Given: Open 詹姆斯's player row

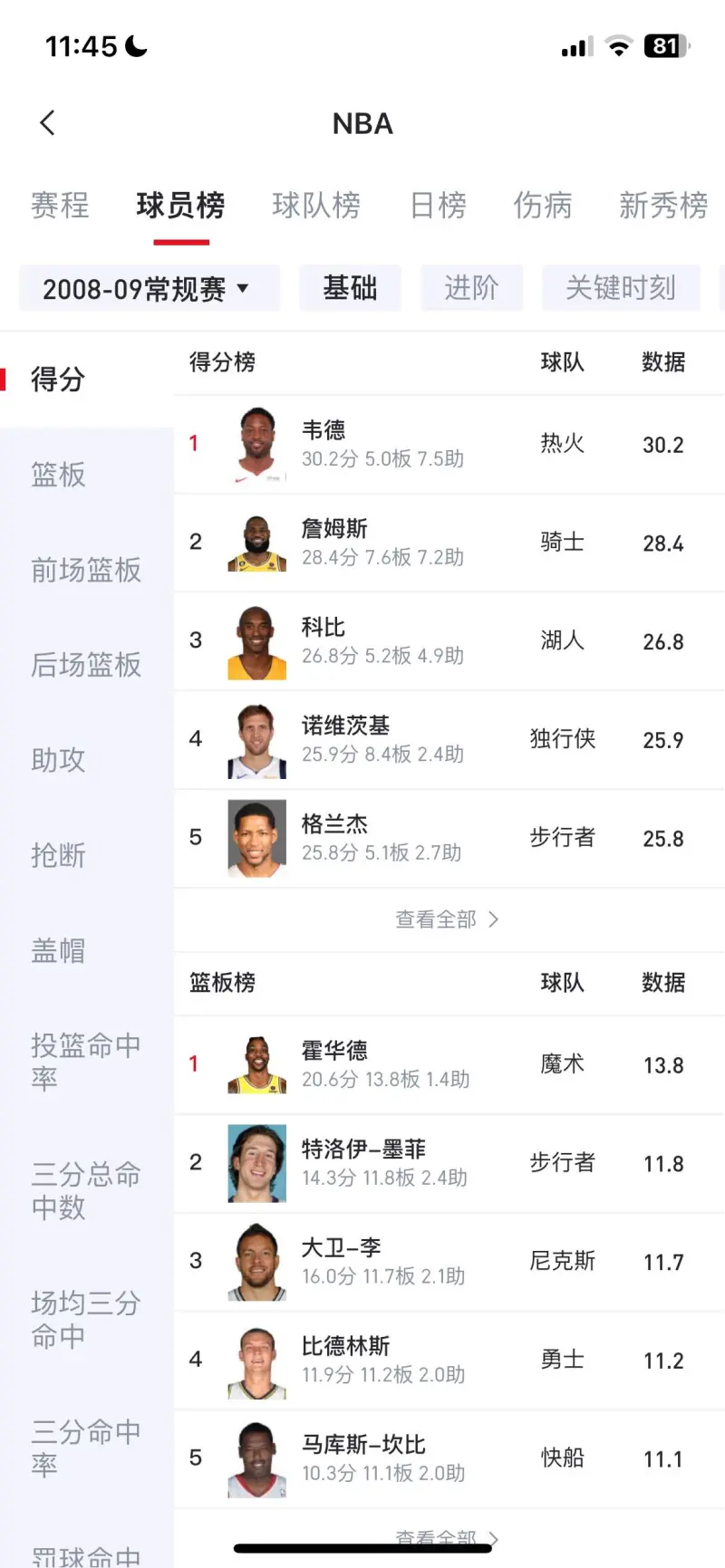Looking at the screenshot, I should tap(449, 543).
